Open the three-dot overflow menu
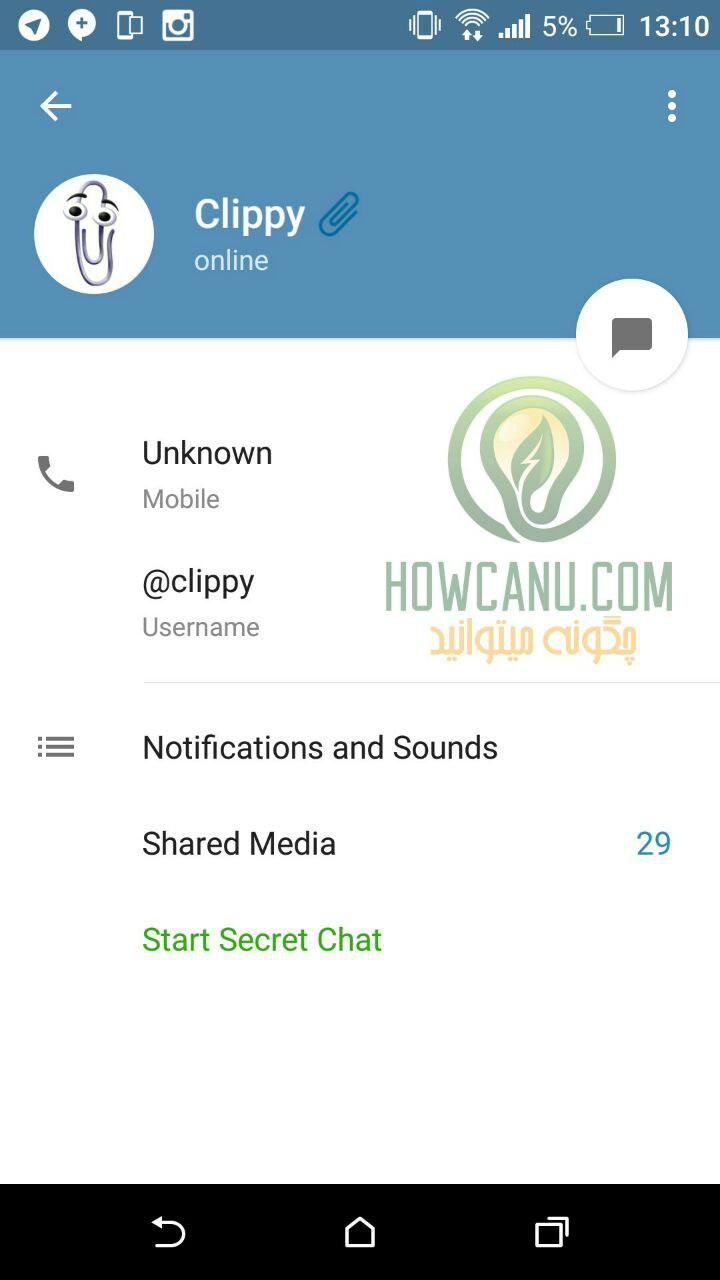The width and height of the screenshot is (720, 1280). pyautogui.click(x=672, y=106)
